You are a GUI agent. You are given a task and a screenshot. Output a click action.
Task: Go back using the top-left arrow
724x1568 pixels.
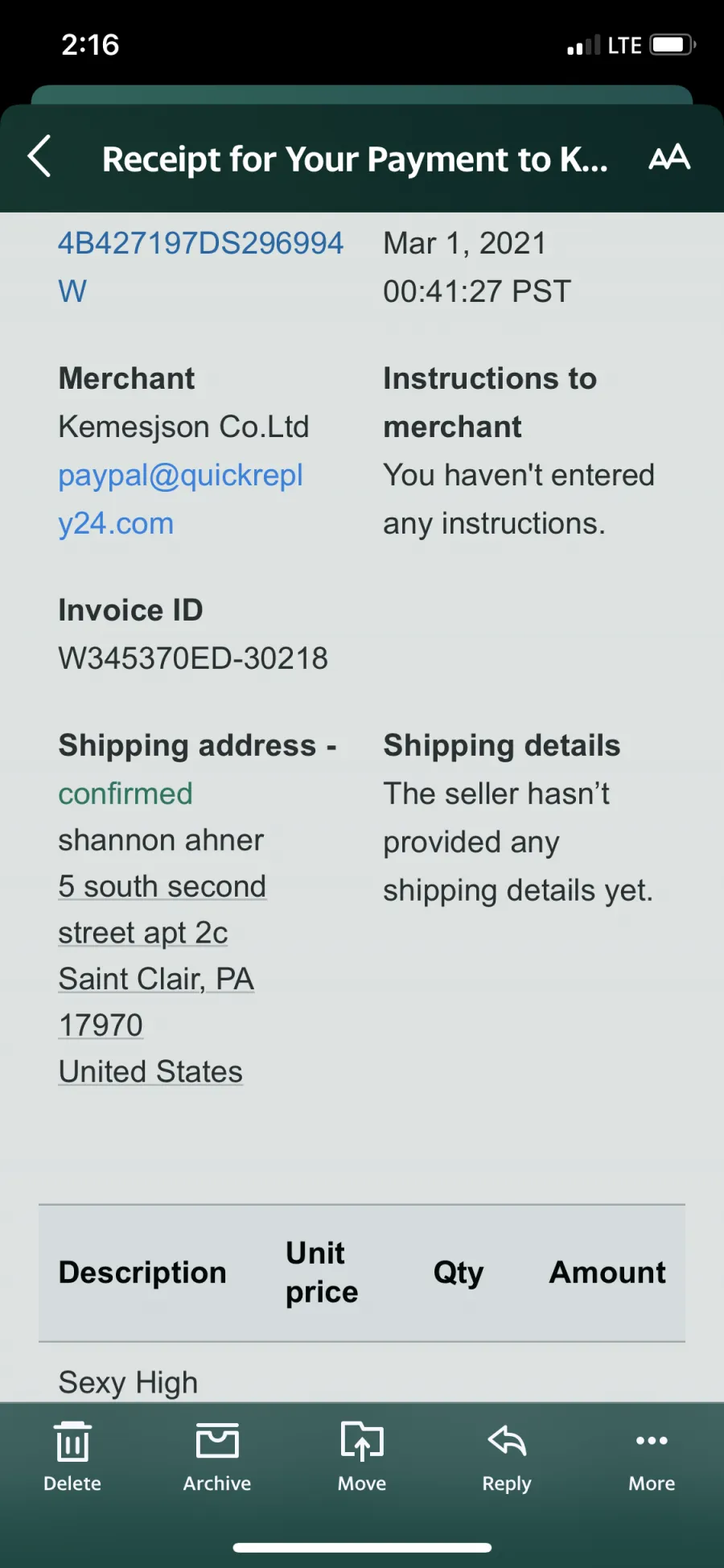(39, 156)
